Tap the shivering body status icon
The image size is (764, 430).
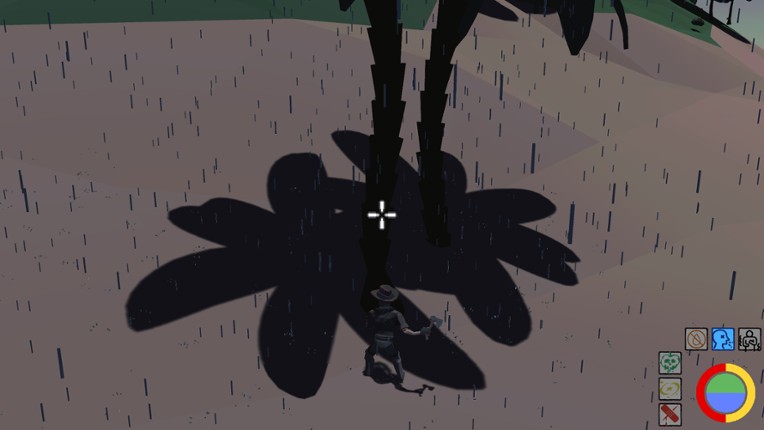tap(749, 339)
